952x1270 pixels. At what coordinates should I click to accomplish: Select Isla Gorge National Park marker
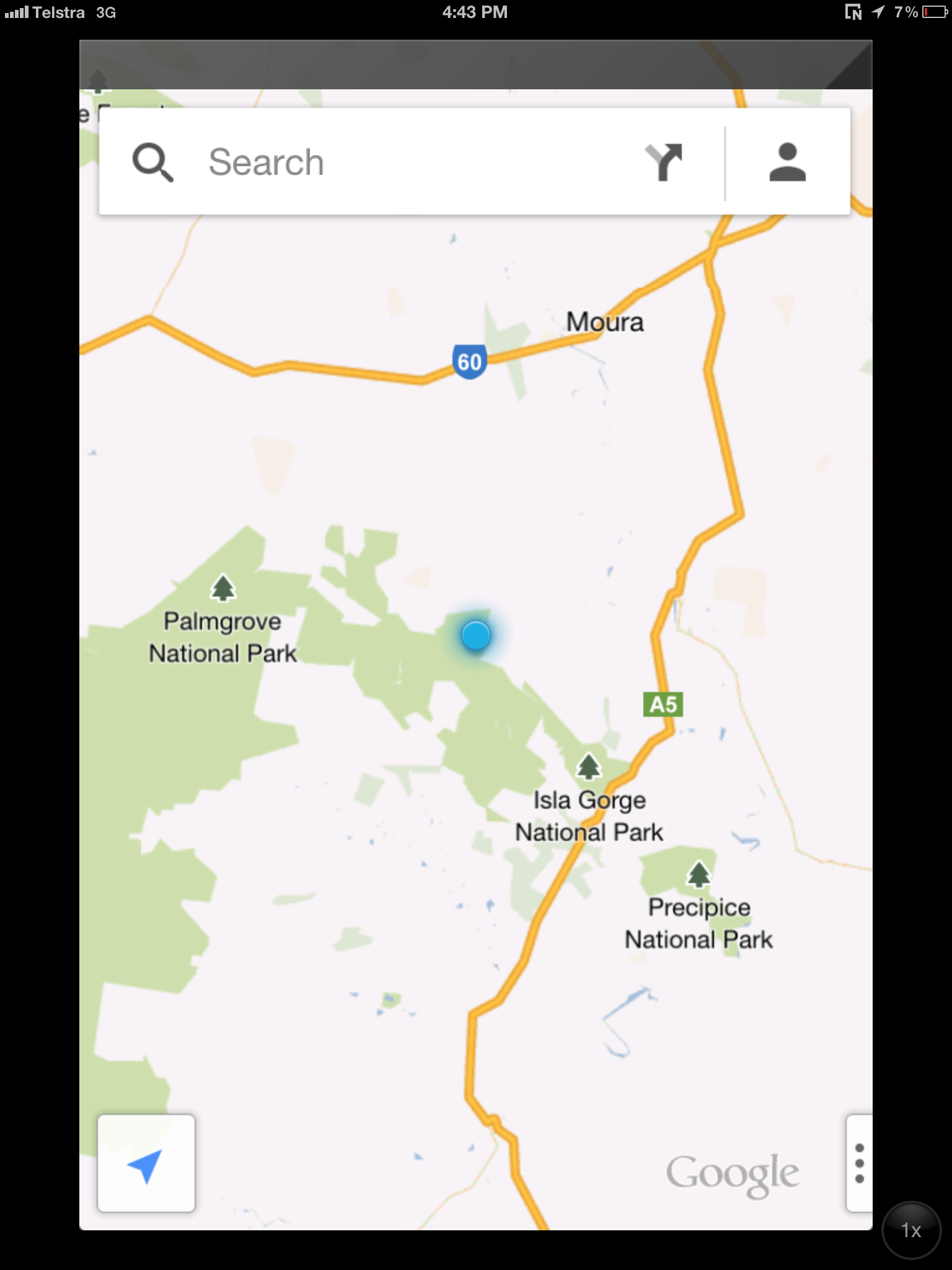coord(588,767)
